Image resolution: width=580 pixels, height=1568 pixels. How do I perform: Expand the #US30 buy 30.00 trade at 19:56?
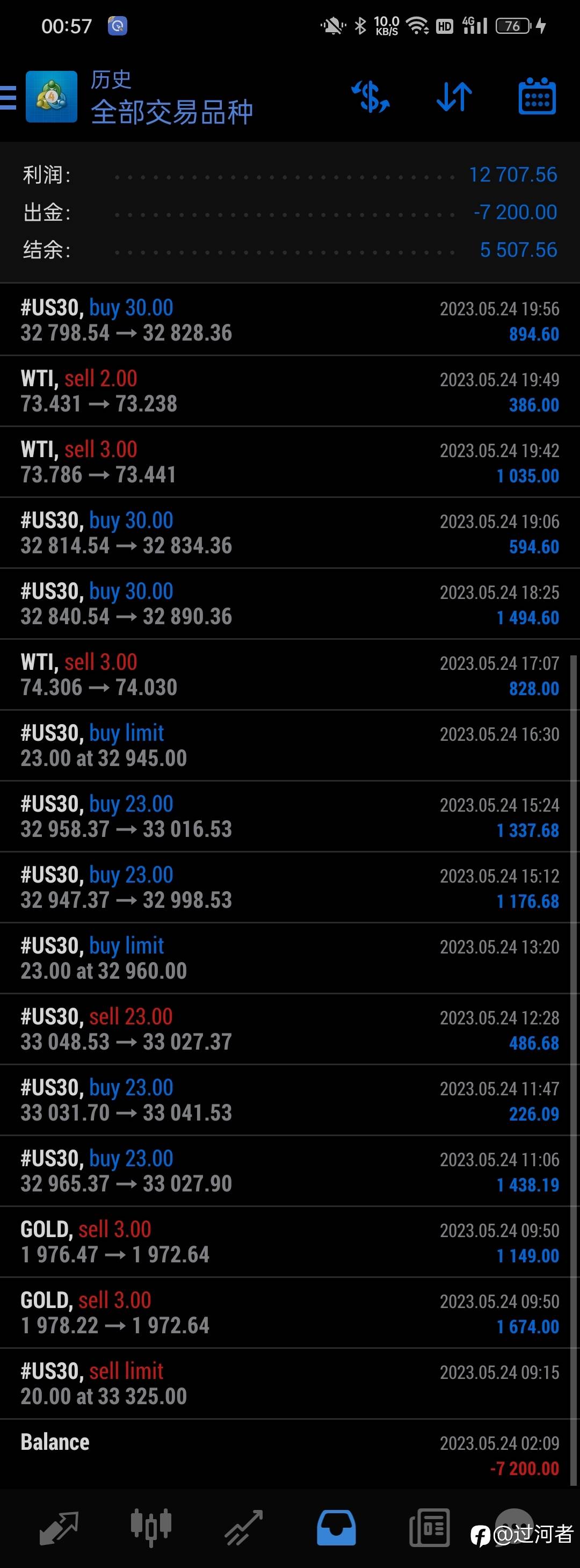click(289, 320)
